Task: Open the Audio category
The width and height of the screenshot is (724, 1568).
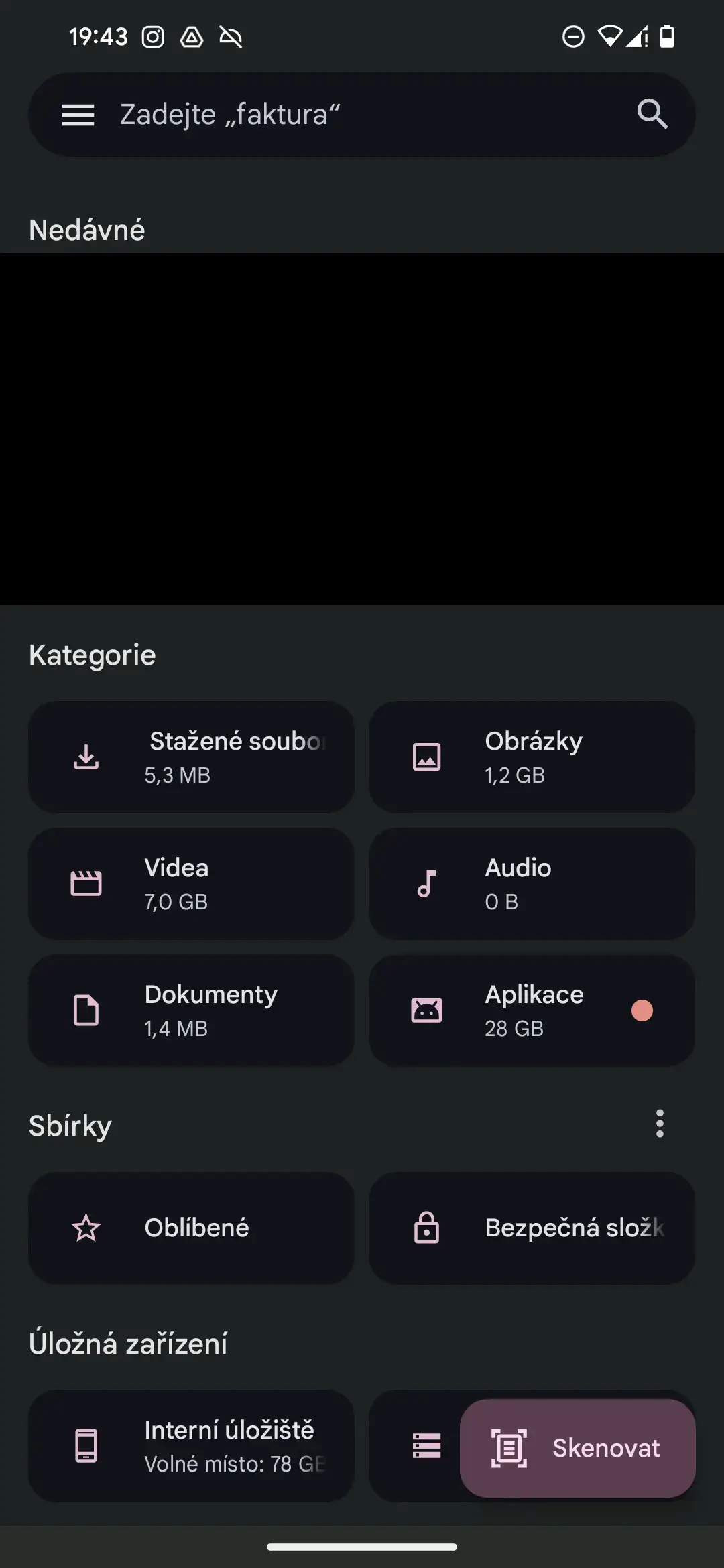Action: pyautogui.click(x=532, y=884)
